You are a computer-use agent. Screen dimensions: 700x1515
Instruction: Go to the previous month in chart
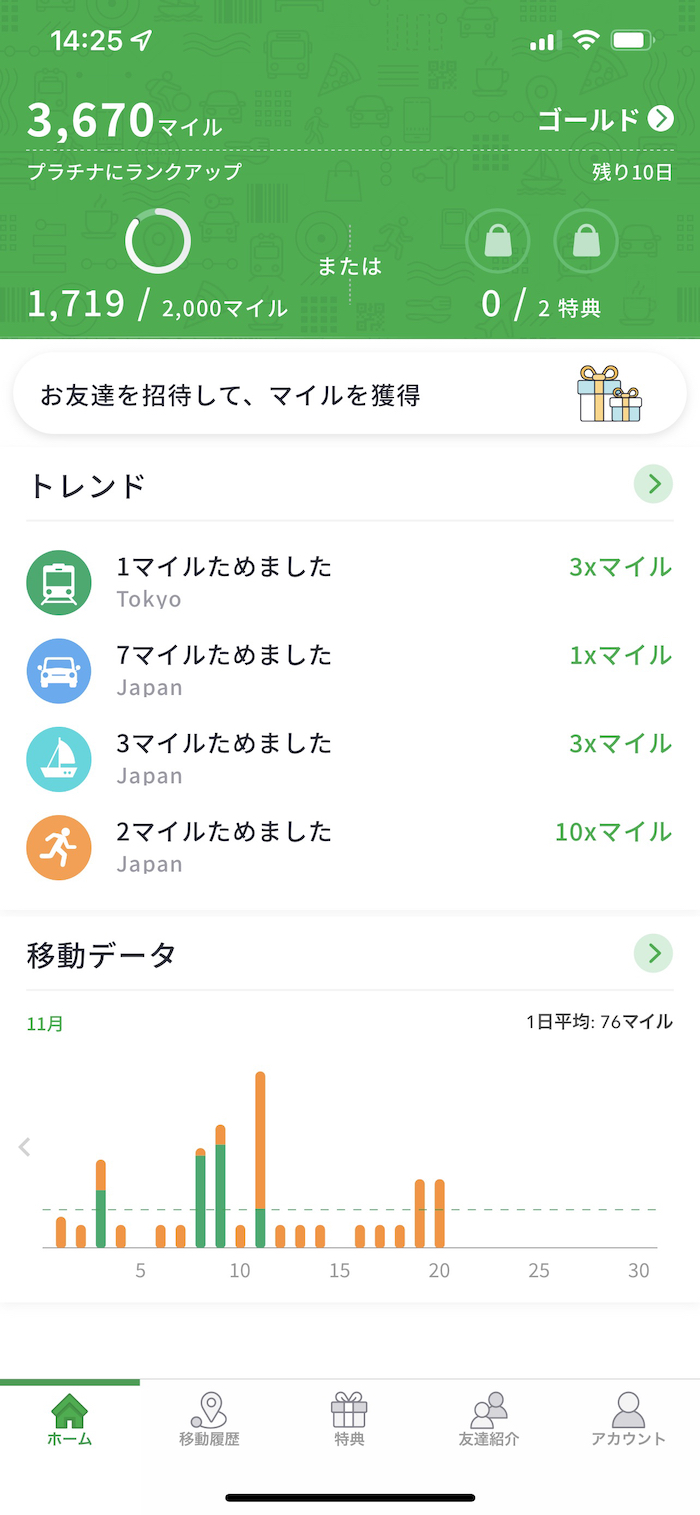pyautogui.click(x=25, y=1147)
